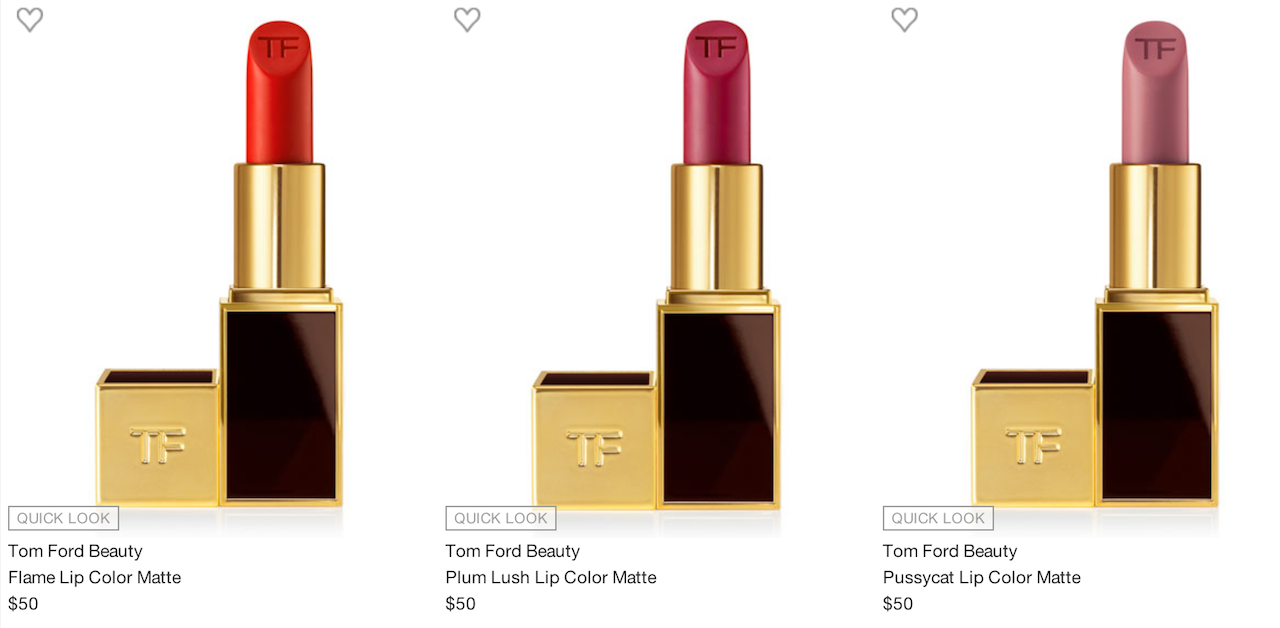
Task: Favorite the Flame Lip Color Matte lipstick
Action: pos(30,19)
